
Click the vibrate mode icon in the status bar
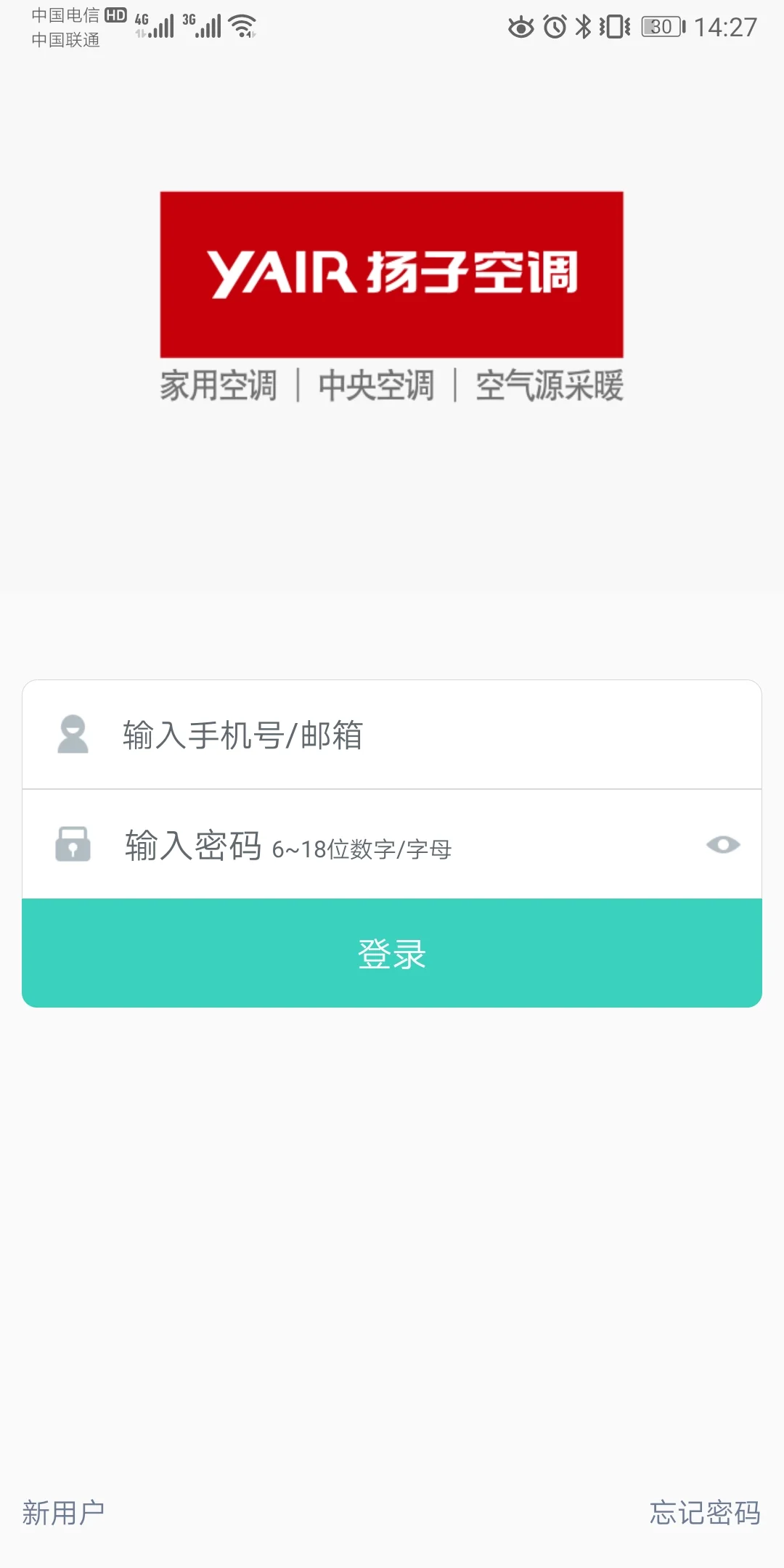click(x=613, y=25)
